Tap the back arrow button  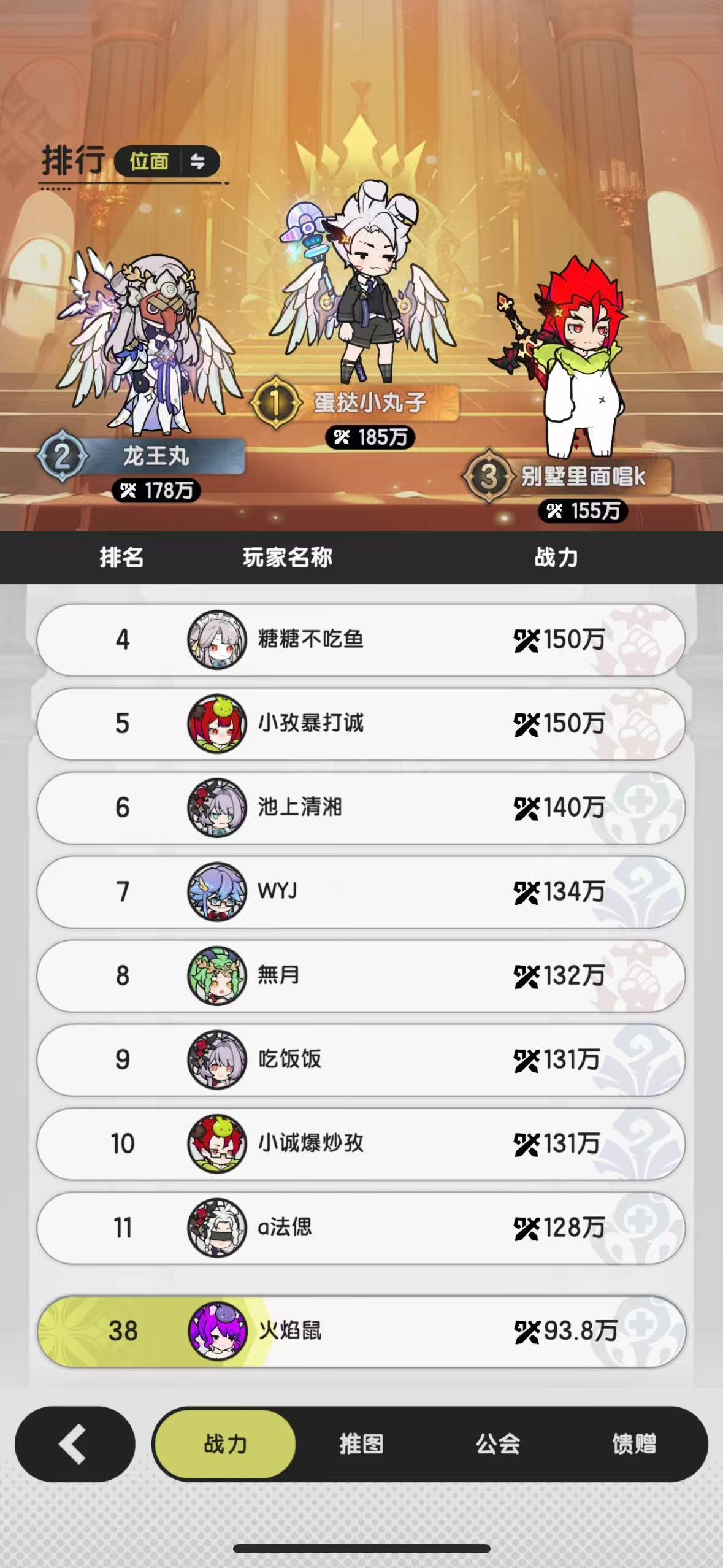coord(74,1444)
